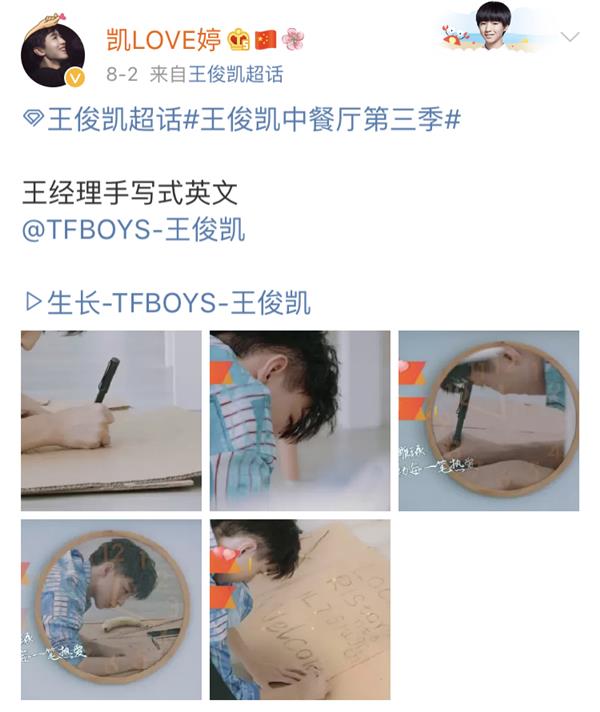Expand the post options chevron
The width and height of the screenshot is (600, 712).
(x=570, y=37)
